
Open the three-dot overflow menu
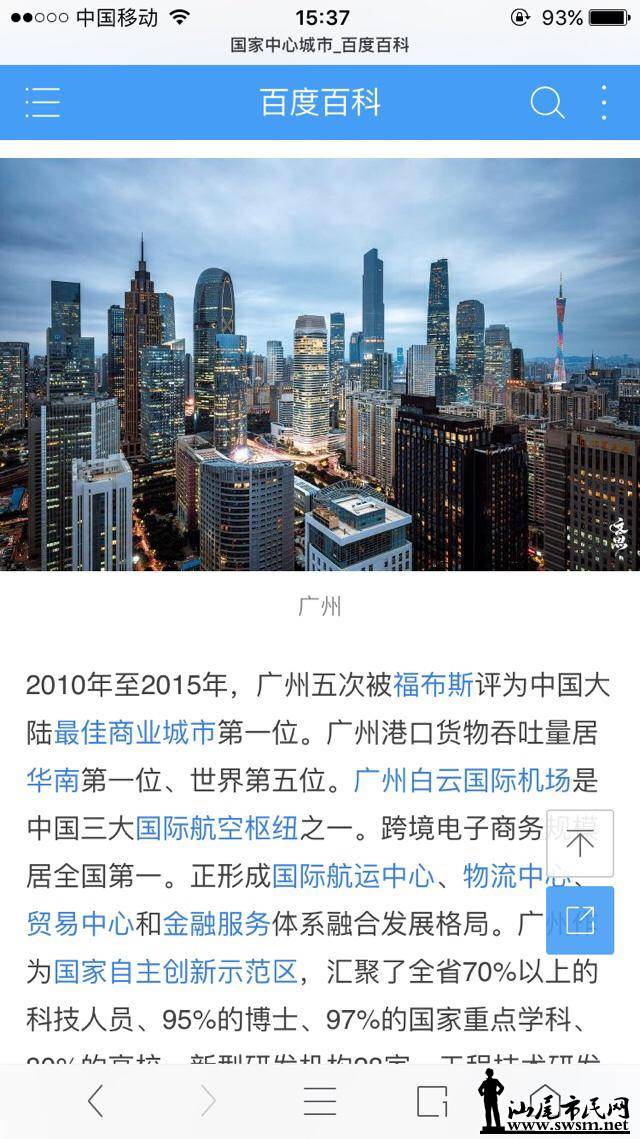pyautogui.click(x=604, y=102)
